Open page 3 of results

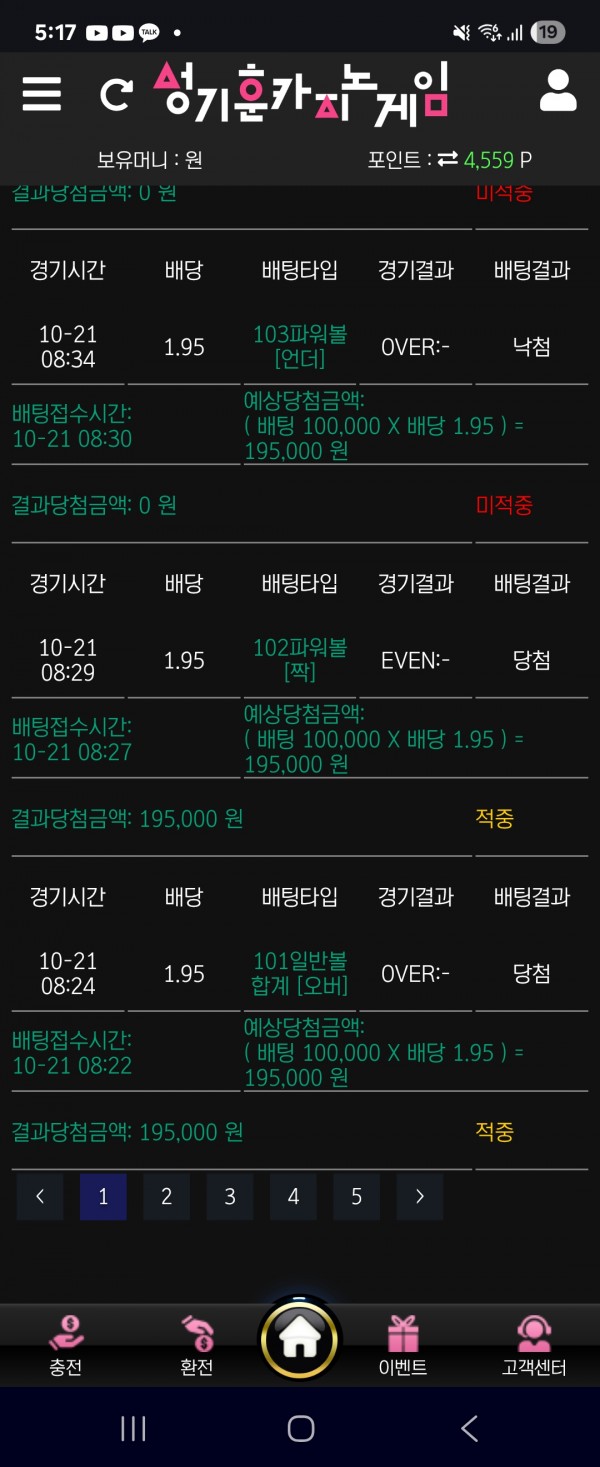click(x=230, y=1197)
